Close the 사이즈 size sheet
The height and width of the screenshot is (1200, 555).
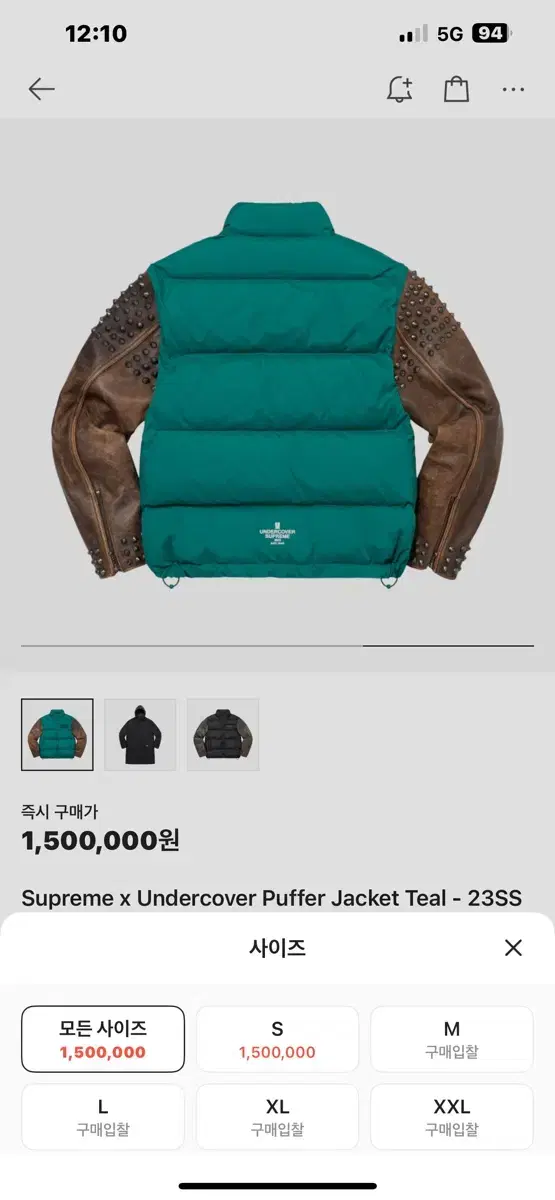point(513,948)
